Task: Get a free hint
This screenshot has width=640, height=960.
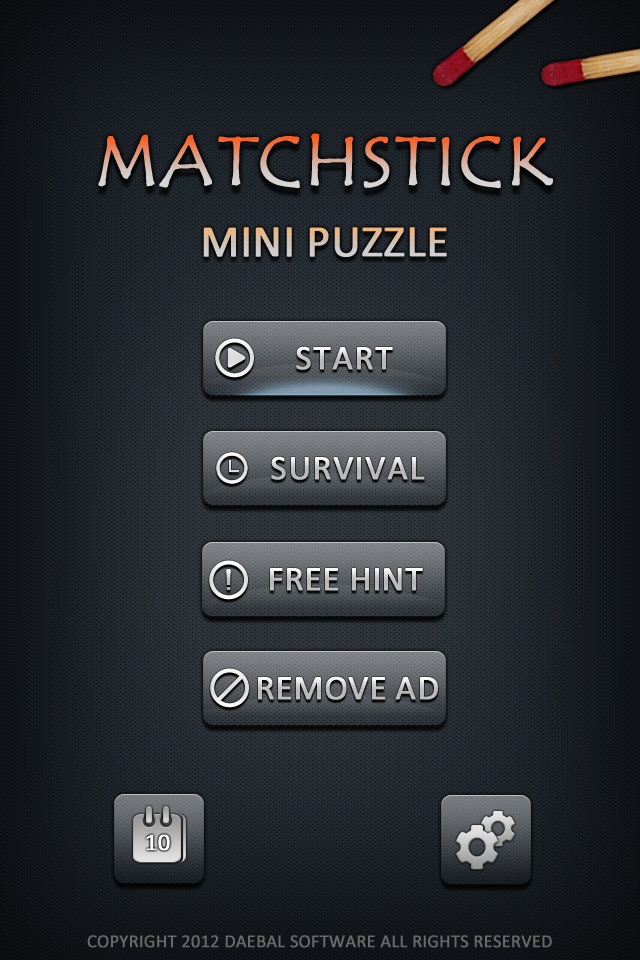Action: (x=324, y=579)
